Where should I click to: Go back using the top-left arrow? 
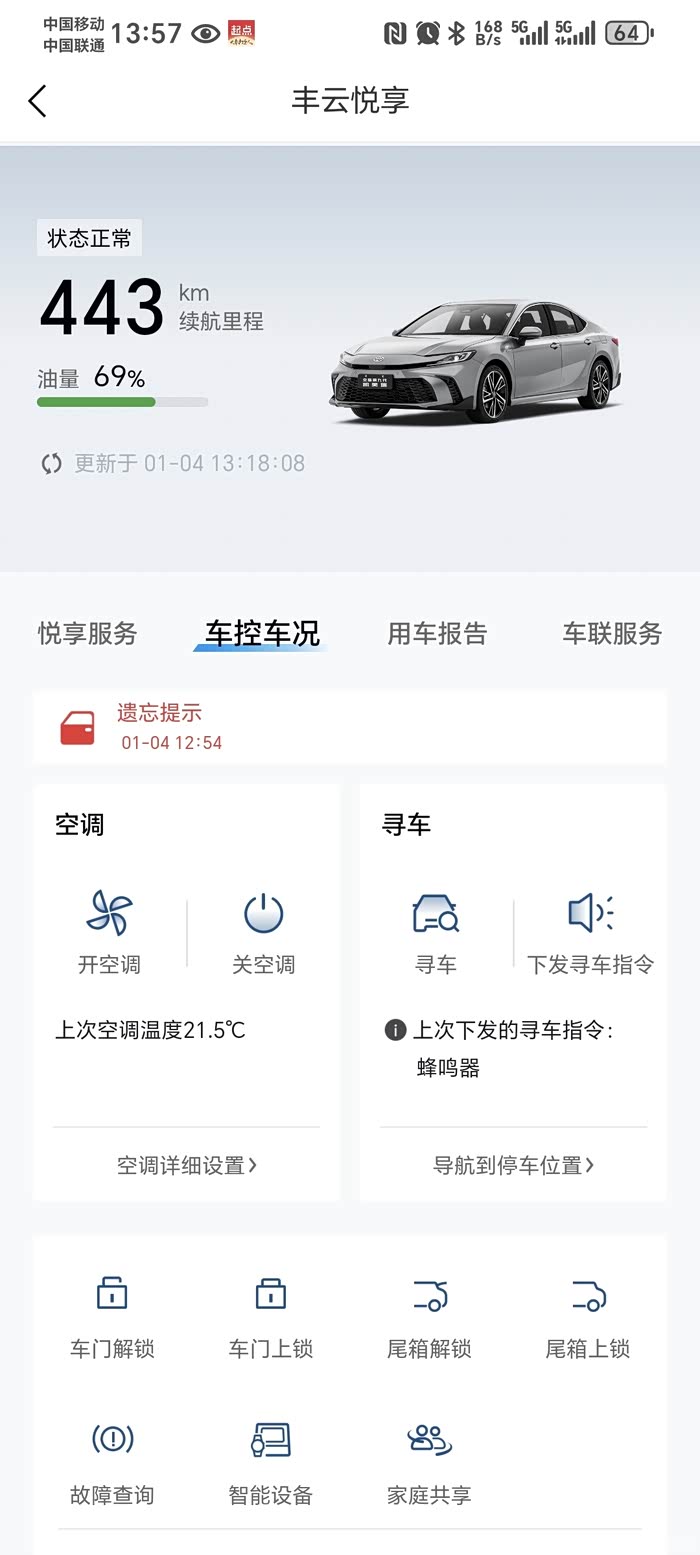pos(38,101)
